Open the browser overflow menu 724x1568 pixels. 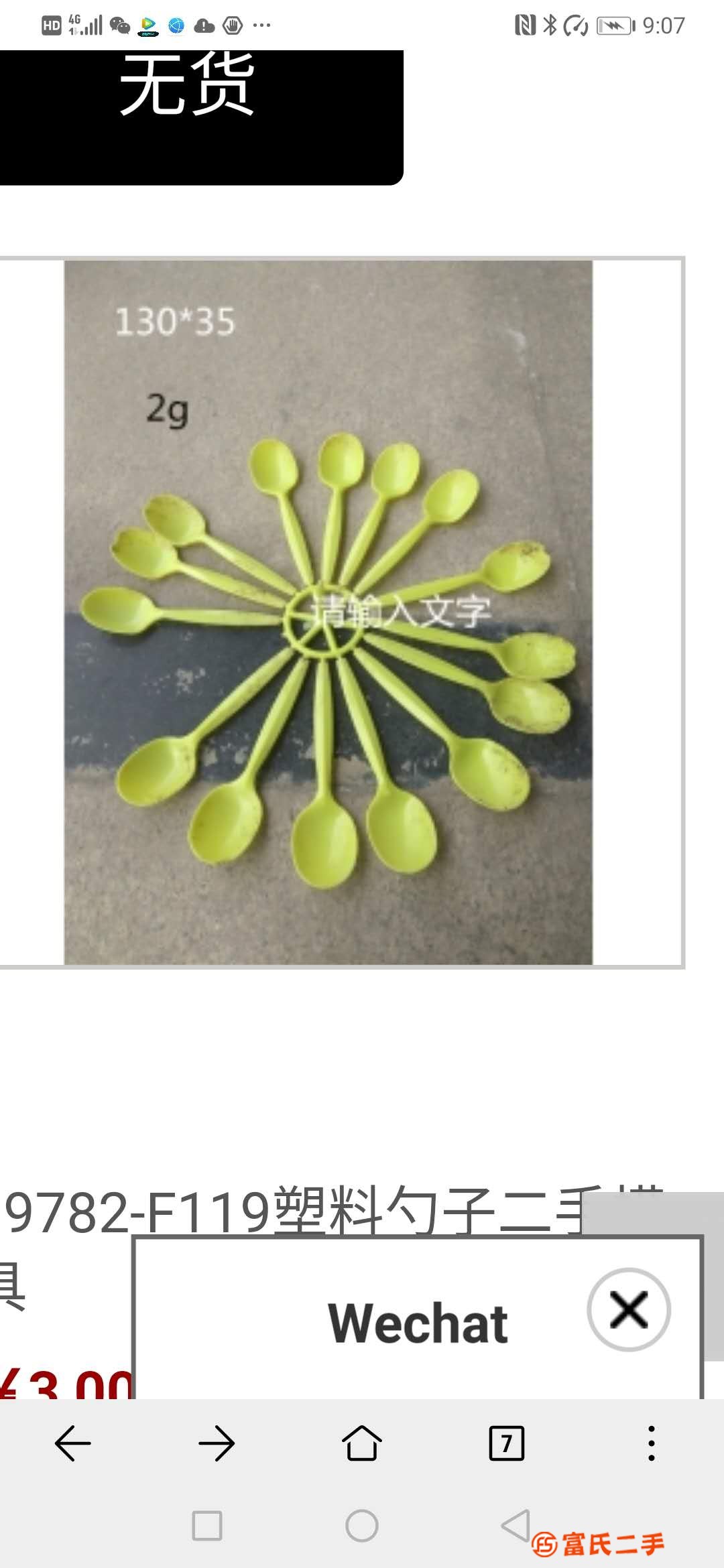(651, 1443)
